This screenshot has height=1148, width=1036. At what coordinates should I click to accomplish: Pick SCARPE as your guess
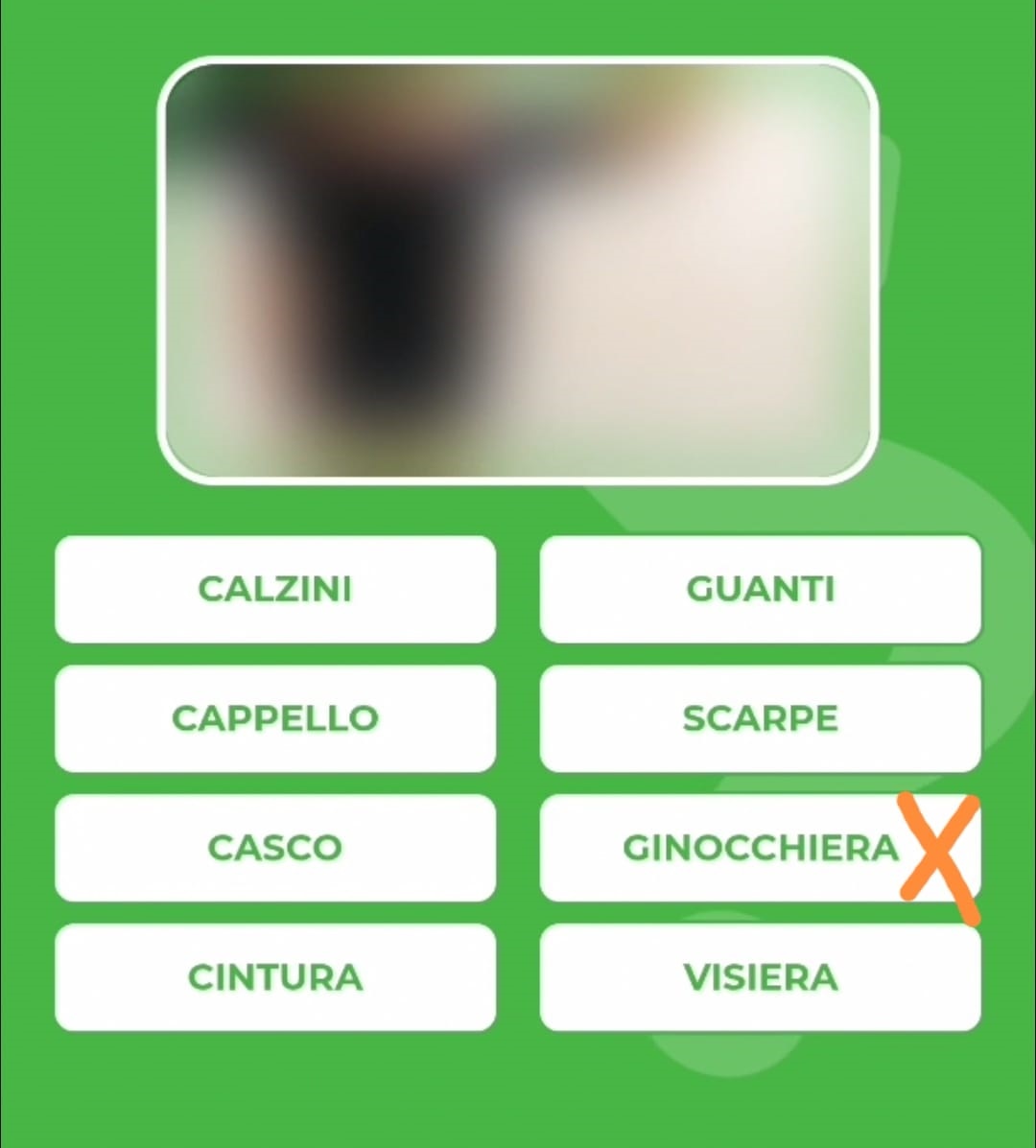point(760,718)
